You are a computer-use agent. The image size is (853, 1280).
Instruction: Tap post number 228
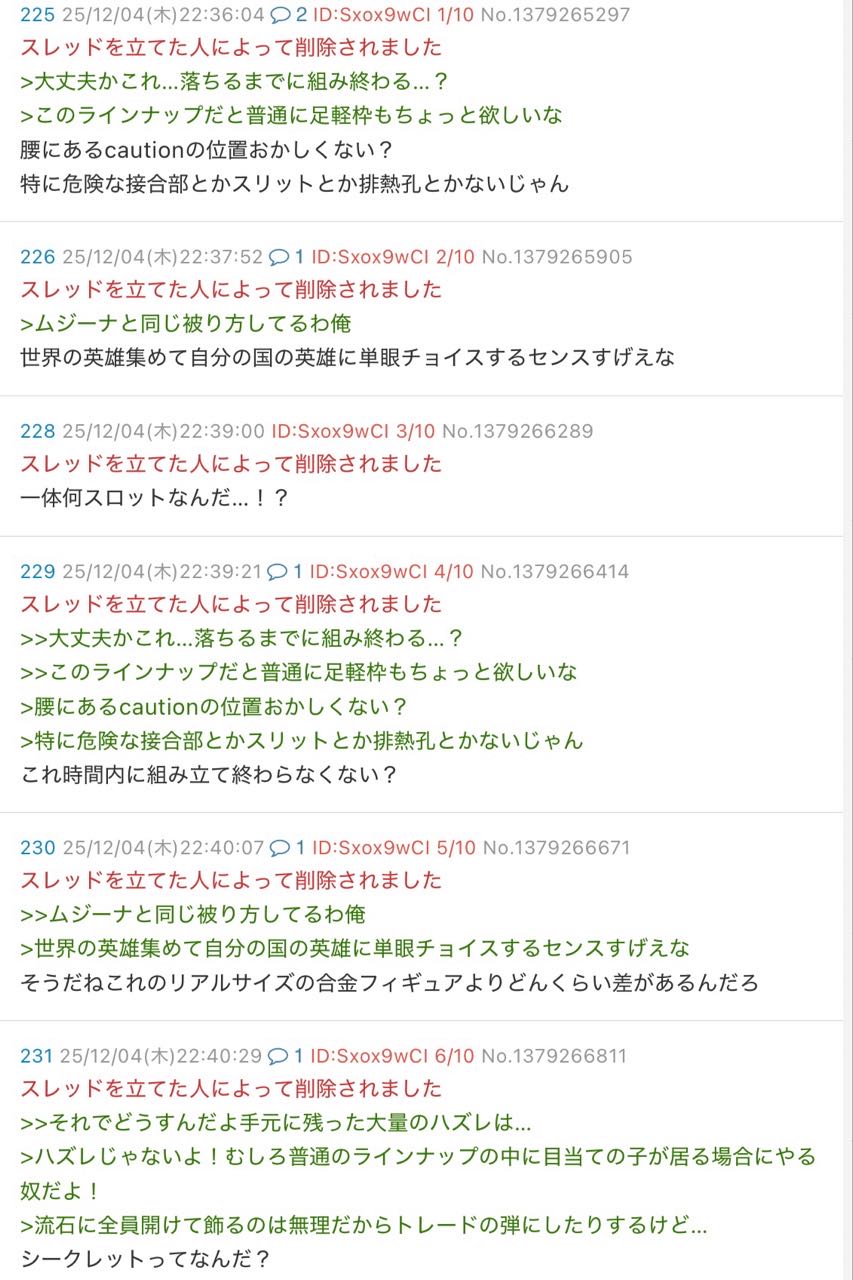point(37,431)
